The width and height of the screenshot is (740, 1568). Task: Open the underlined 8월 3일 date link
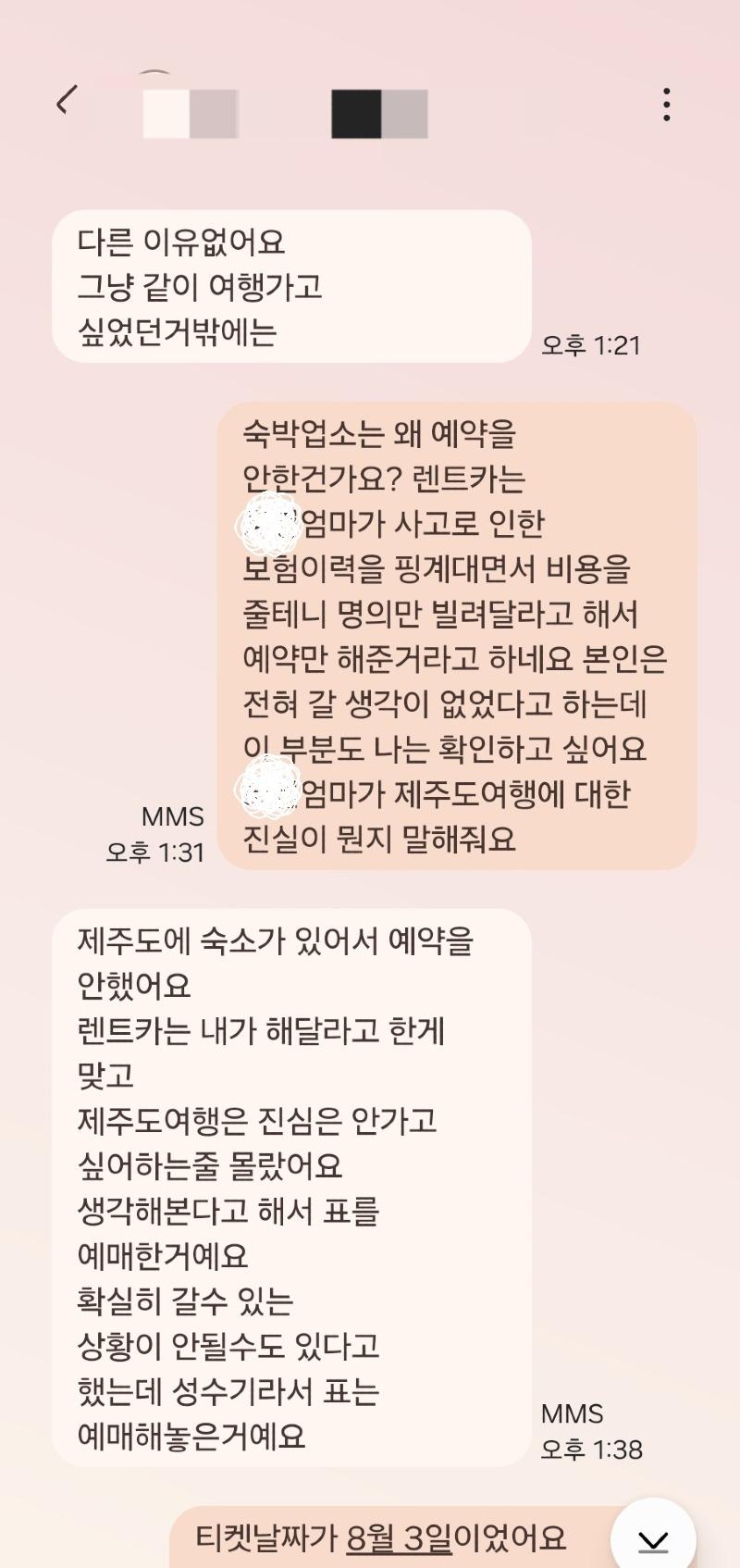(399, 1537)
